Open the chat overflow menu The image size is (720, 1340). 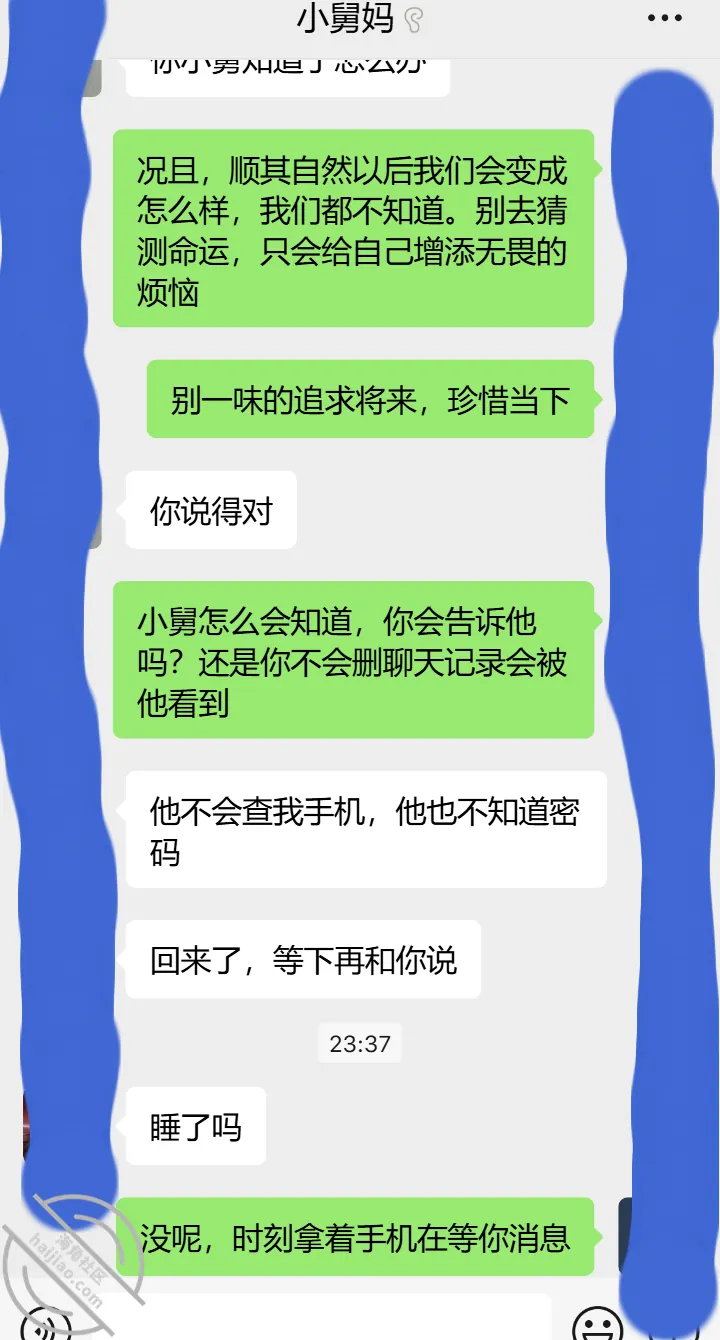[x=664, y=18]
